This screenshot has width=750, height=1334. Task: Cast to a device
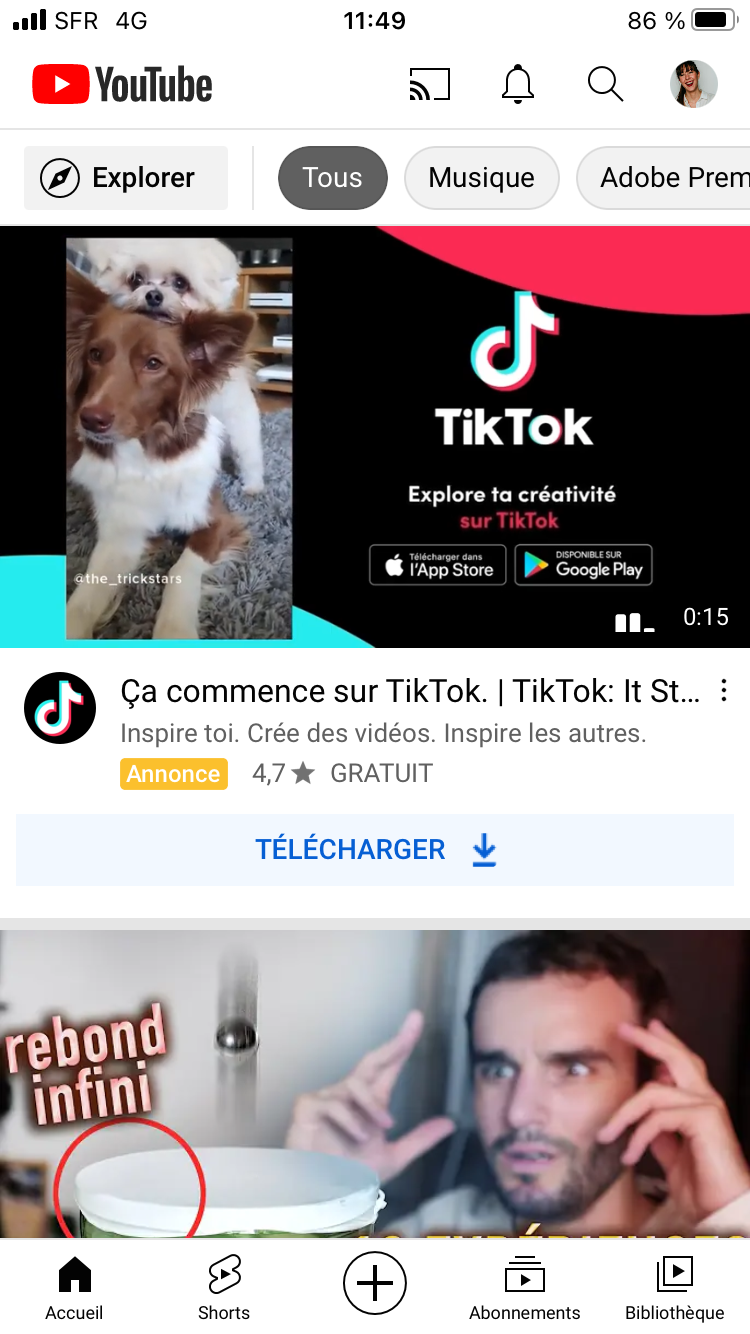(x=430, y=85)
